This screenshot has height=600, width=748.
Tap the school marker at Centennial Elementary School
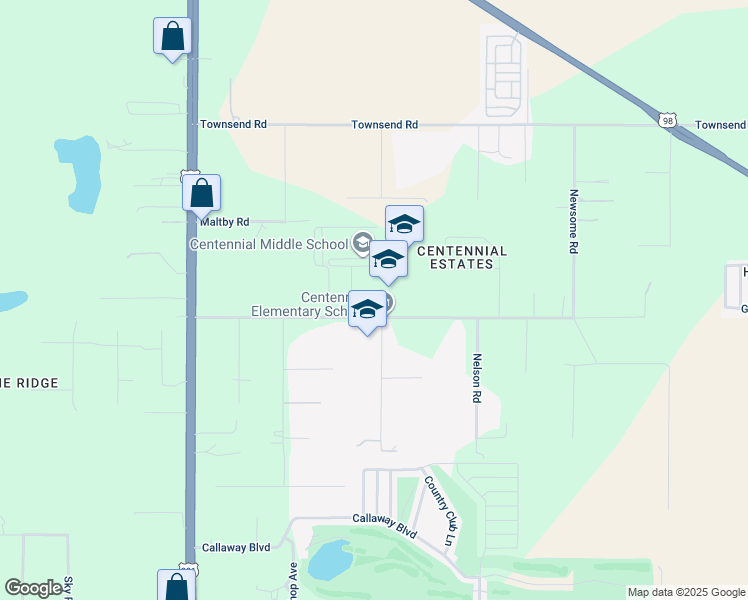pos(367,309)
